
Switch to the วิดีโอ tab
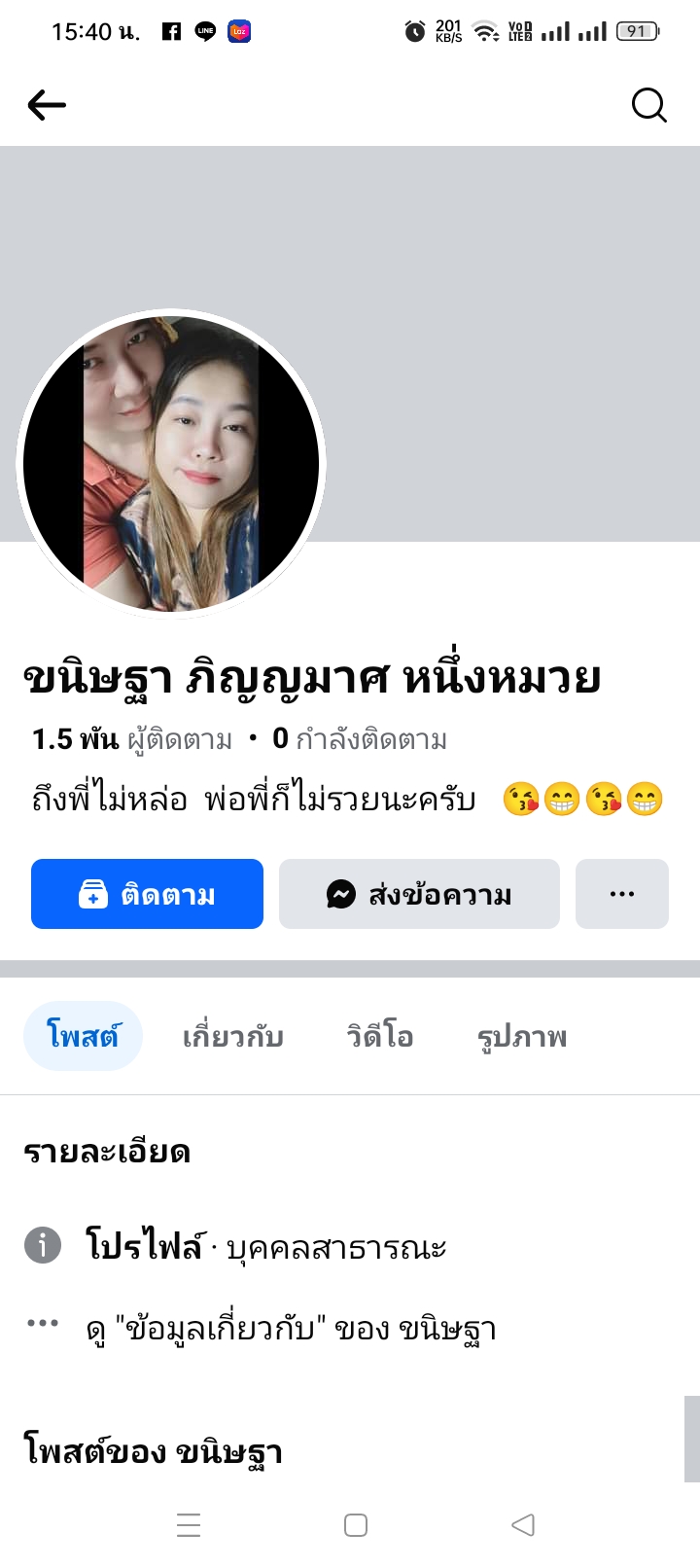click(x=380, y=1036)
